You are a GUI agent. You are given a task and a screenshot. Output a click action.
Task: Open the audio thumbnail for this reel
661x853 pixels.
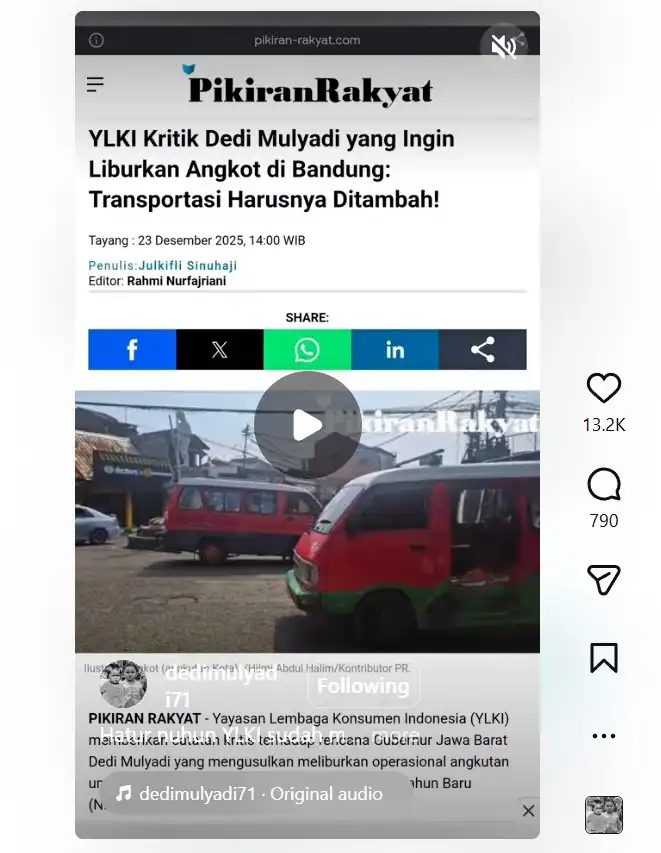coord(603,814)
